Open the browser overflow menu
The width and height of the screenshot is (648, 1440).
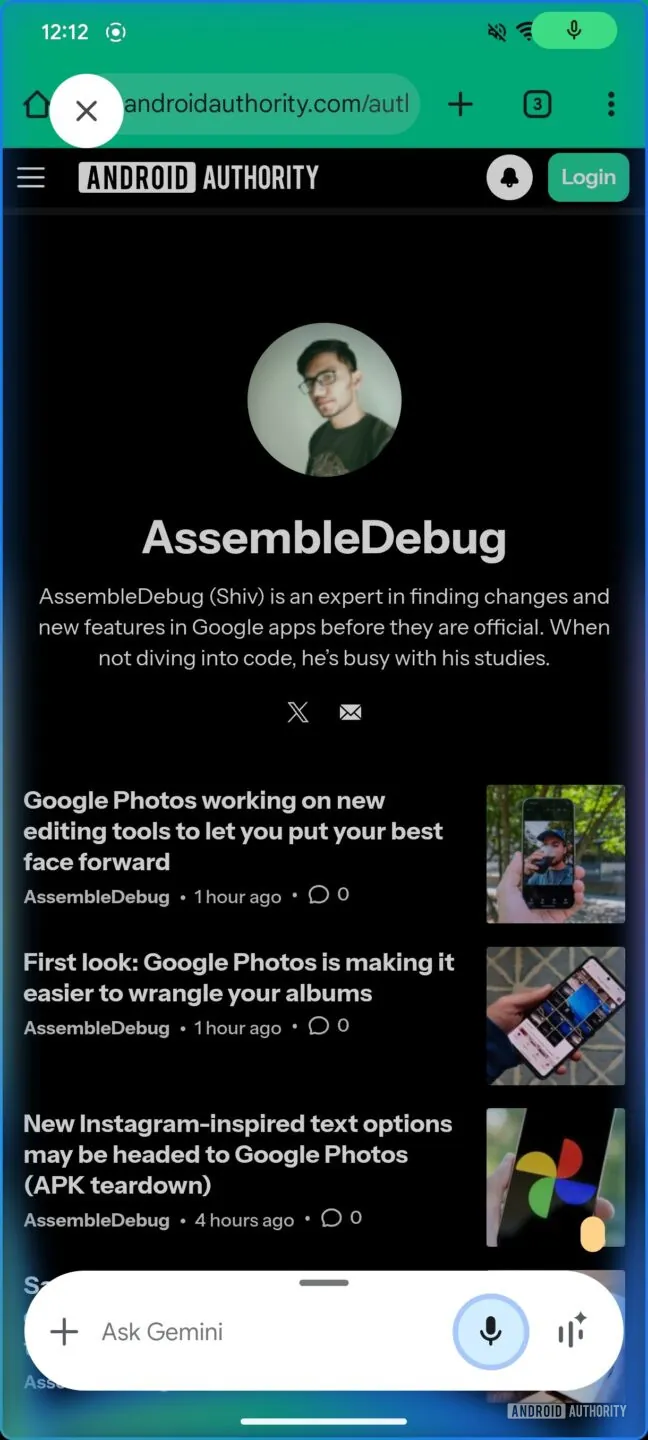611,104
